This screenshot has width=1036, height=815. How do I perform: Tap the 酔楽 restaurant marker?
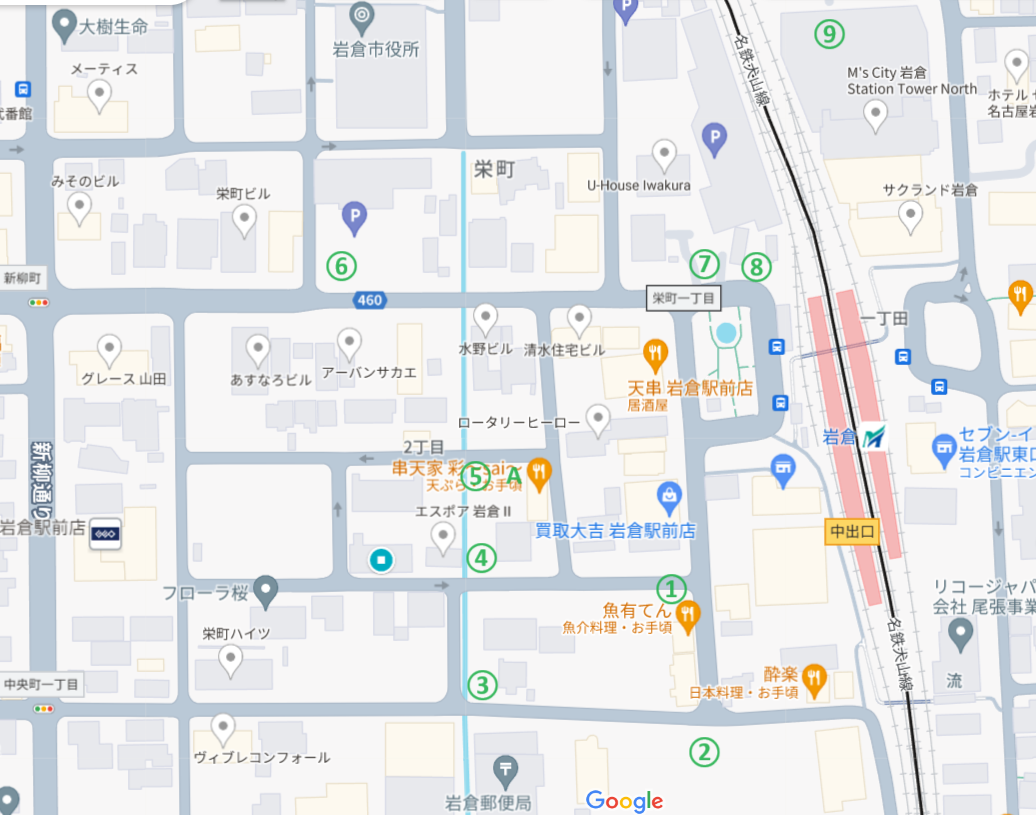(815, 679)
